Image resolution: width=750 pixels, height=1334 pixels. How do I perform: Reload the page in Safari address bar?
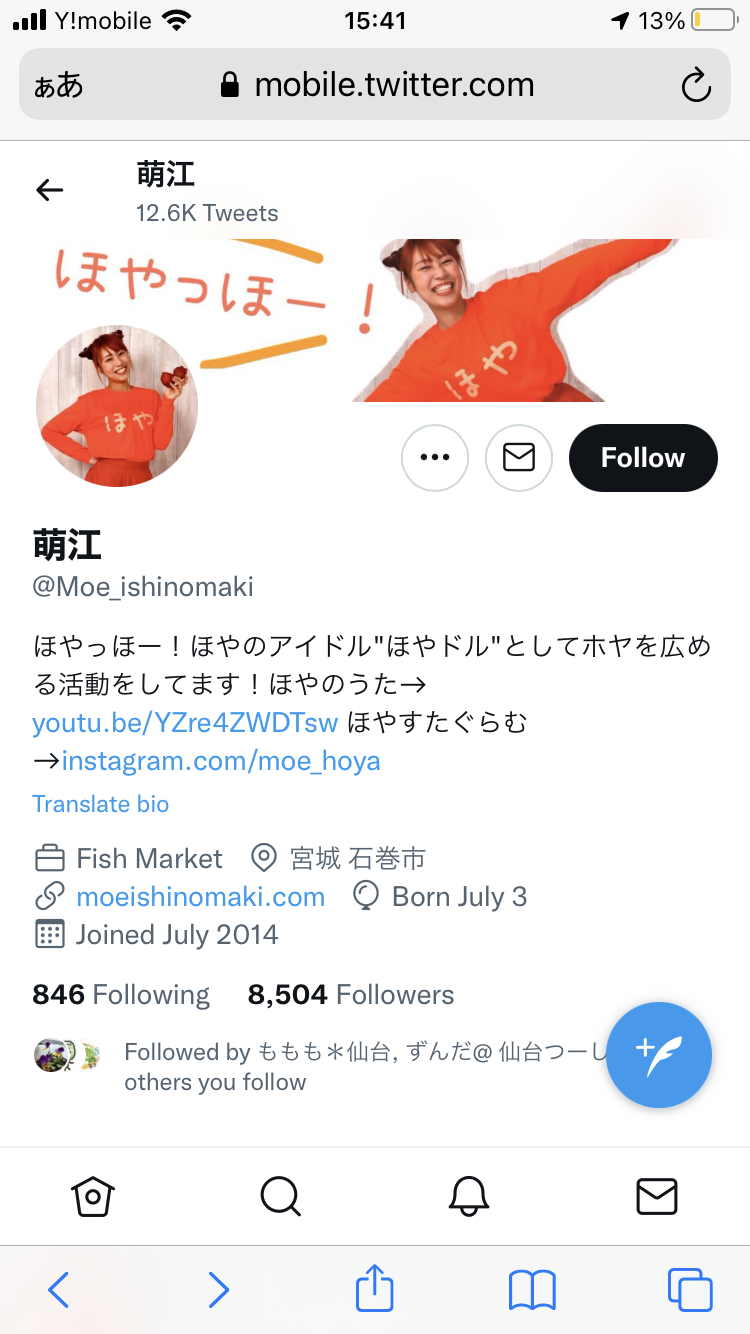[x=696, y=85]
